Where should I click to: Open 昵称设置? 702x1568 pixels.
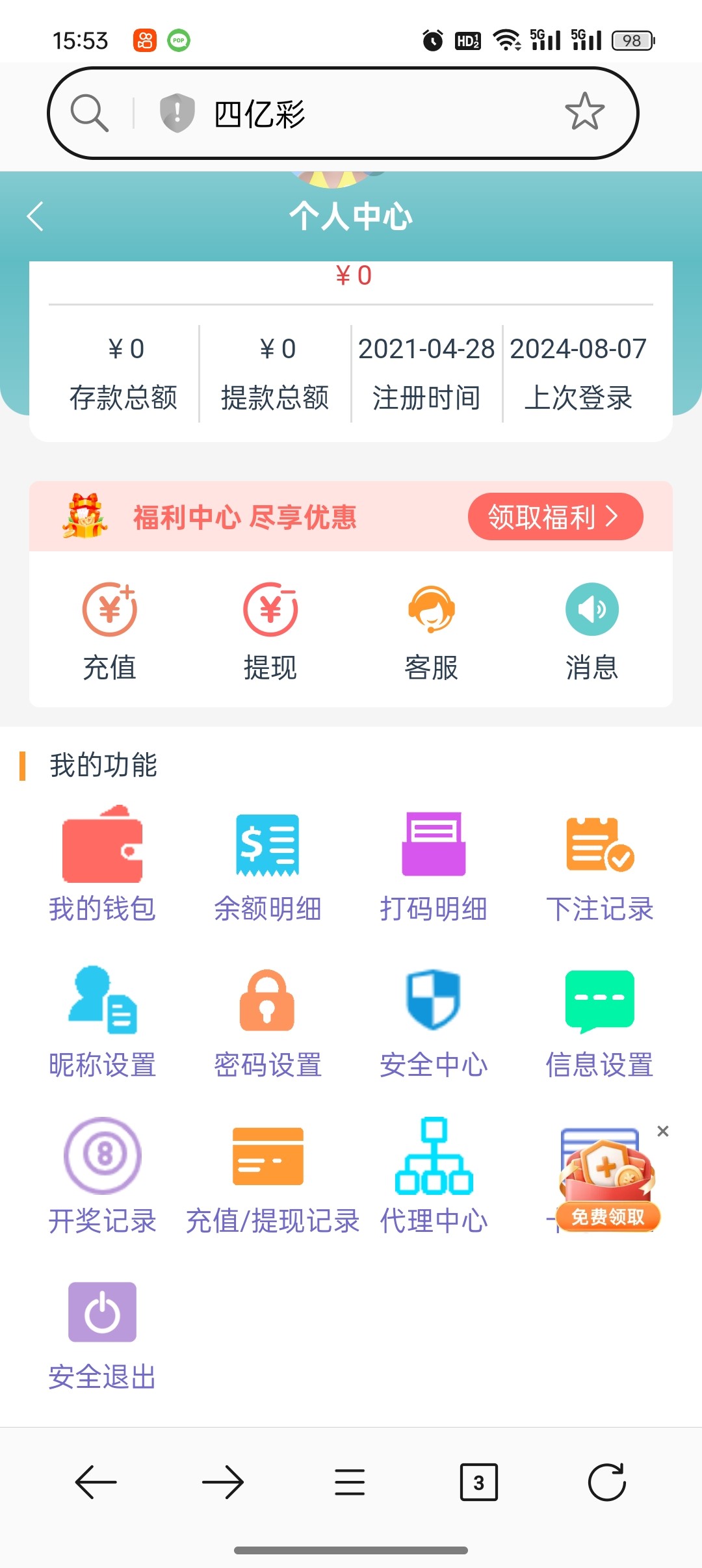point(102,1021)
